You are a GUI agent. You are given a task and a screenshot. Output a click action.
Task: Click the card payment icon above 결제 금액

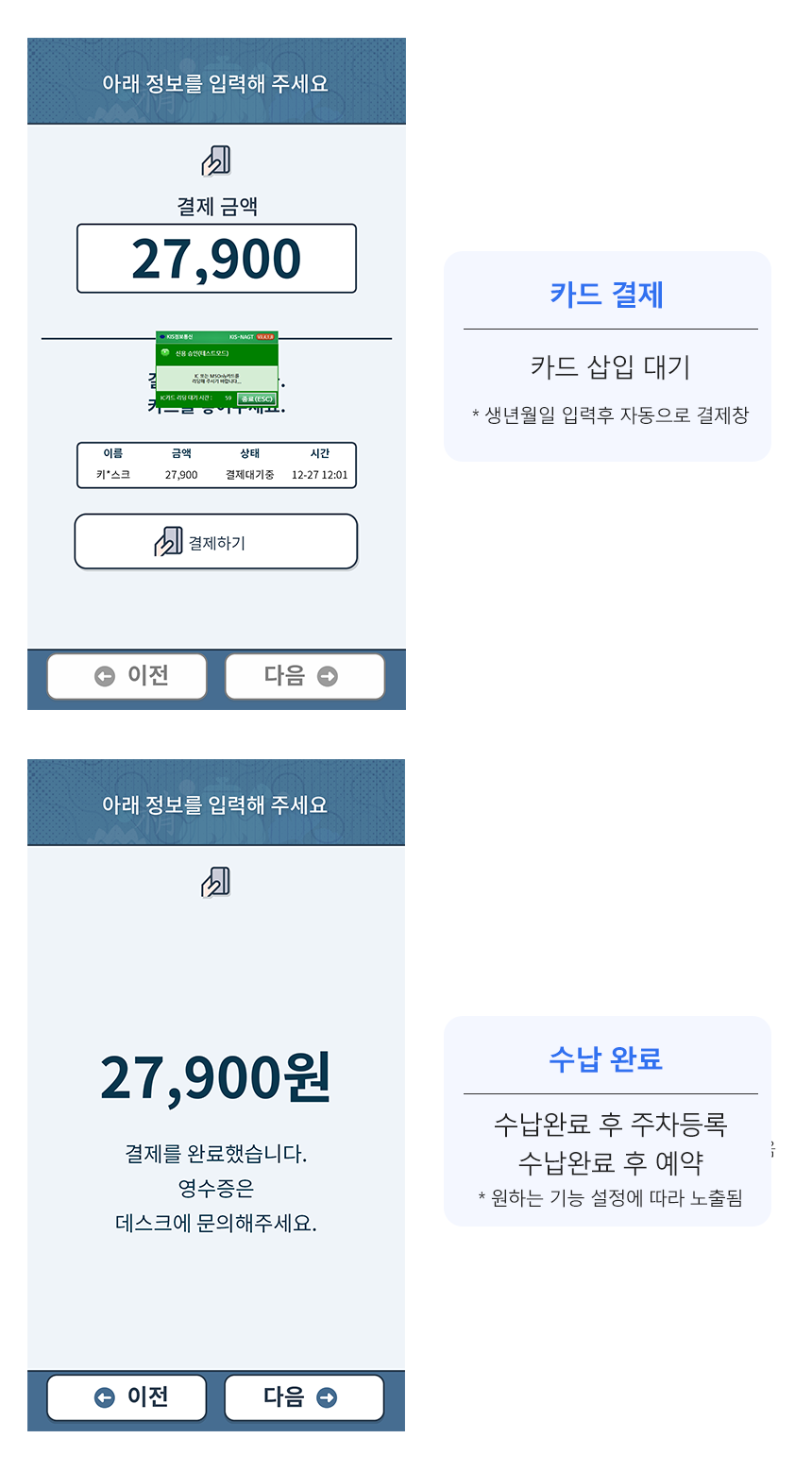coord(216,161)
